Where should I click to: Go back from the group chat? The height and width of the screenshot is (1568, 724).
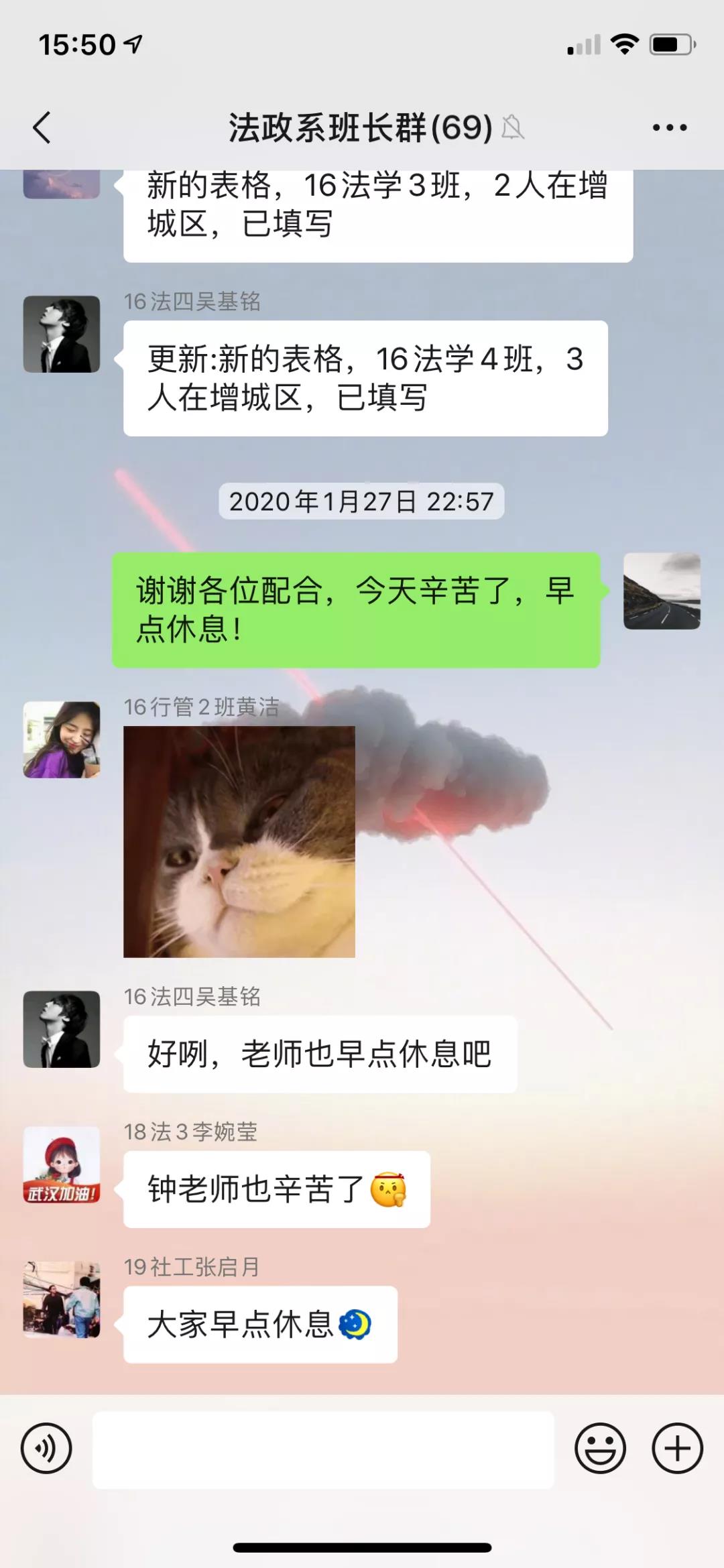(x=42, y=127)
